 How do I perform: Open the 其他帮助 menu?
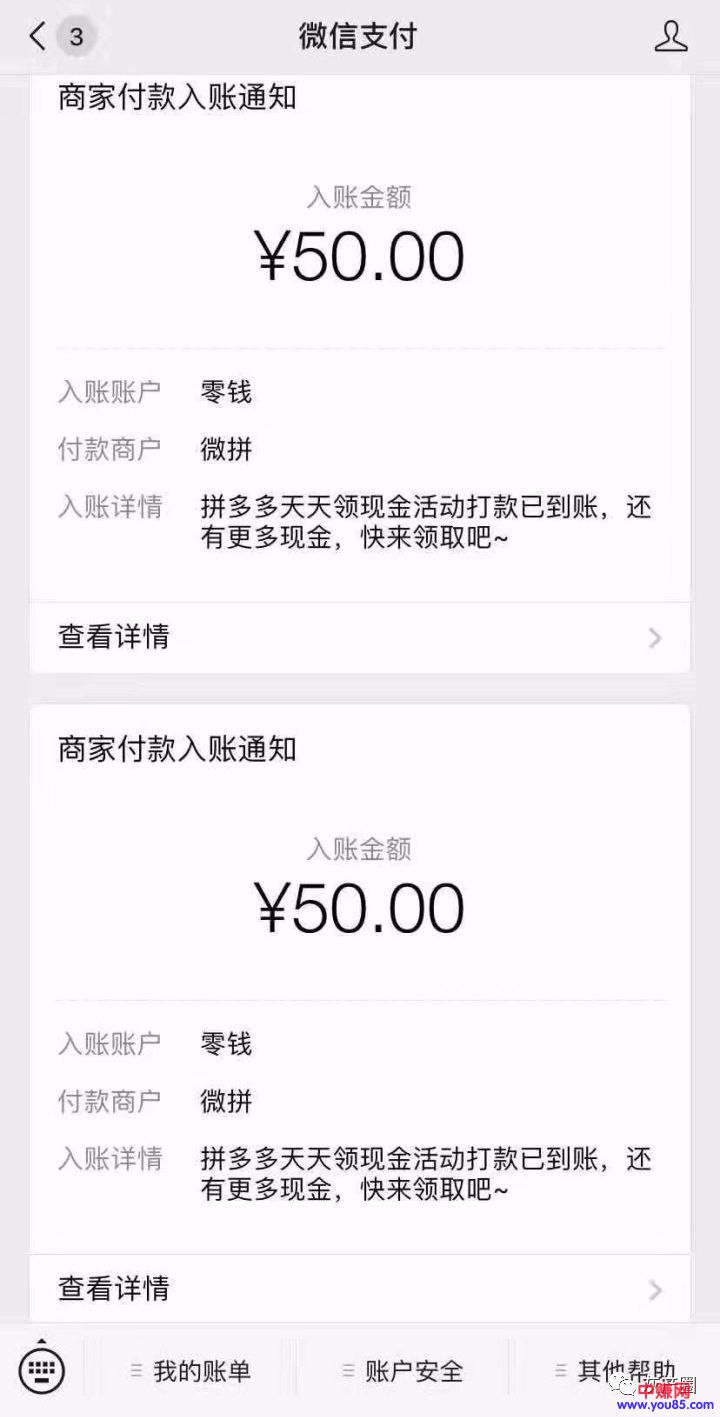(616, 1371)
